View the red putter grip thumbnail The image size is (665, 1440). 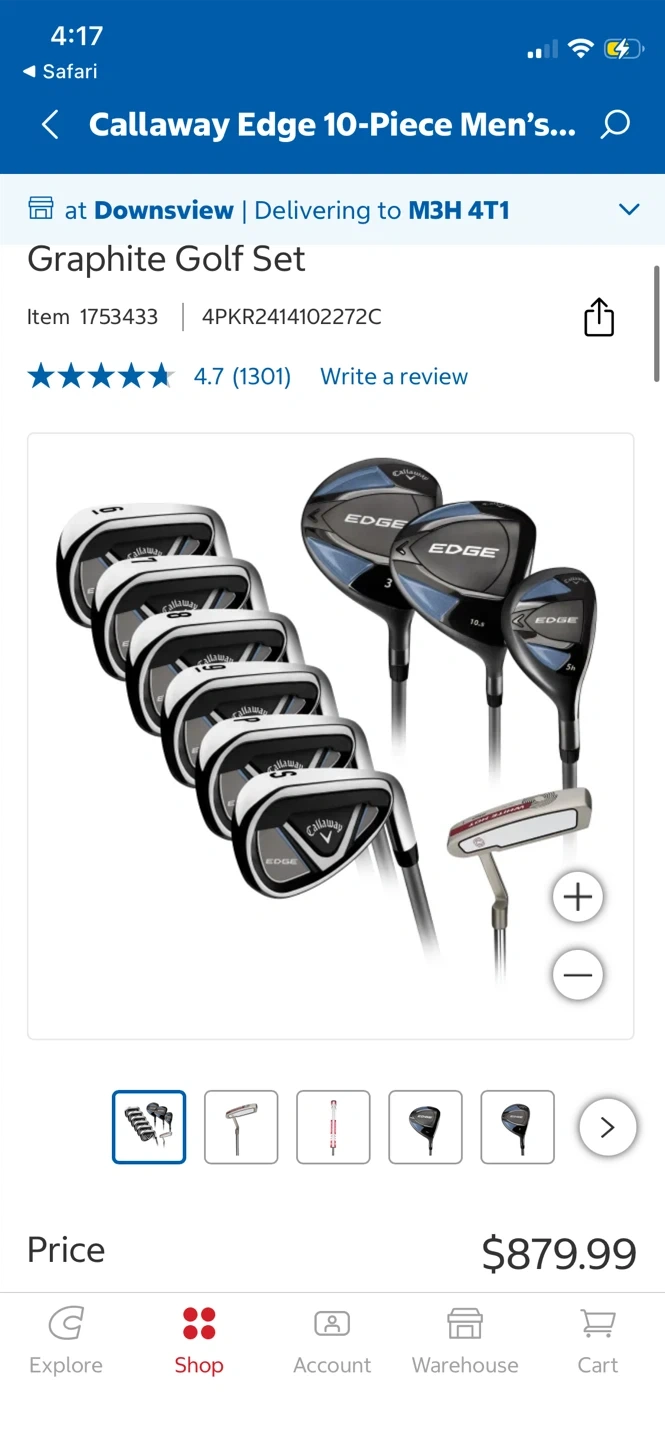333,1127
